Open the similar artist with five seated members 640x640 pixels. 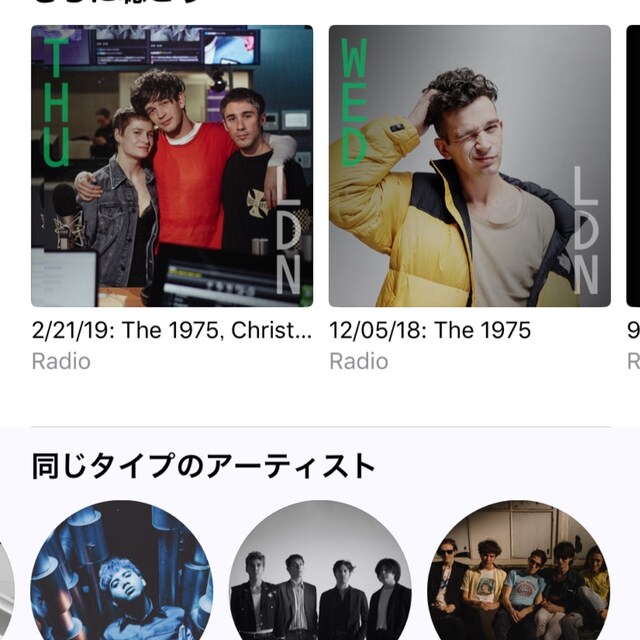[518, 580]
